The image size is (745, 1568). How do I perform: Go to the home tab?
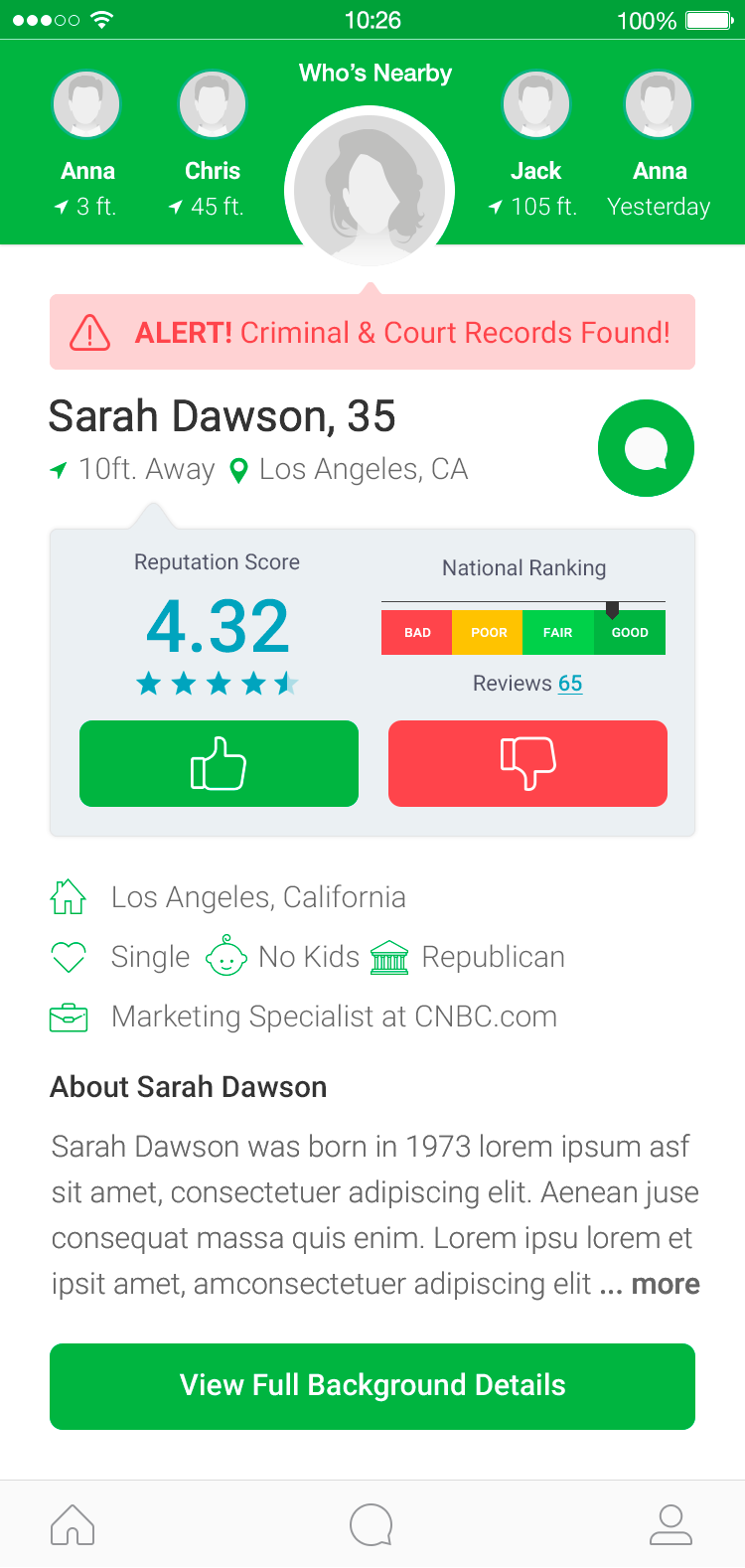tap(73, 1524)
